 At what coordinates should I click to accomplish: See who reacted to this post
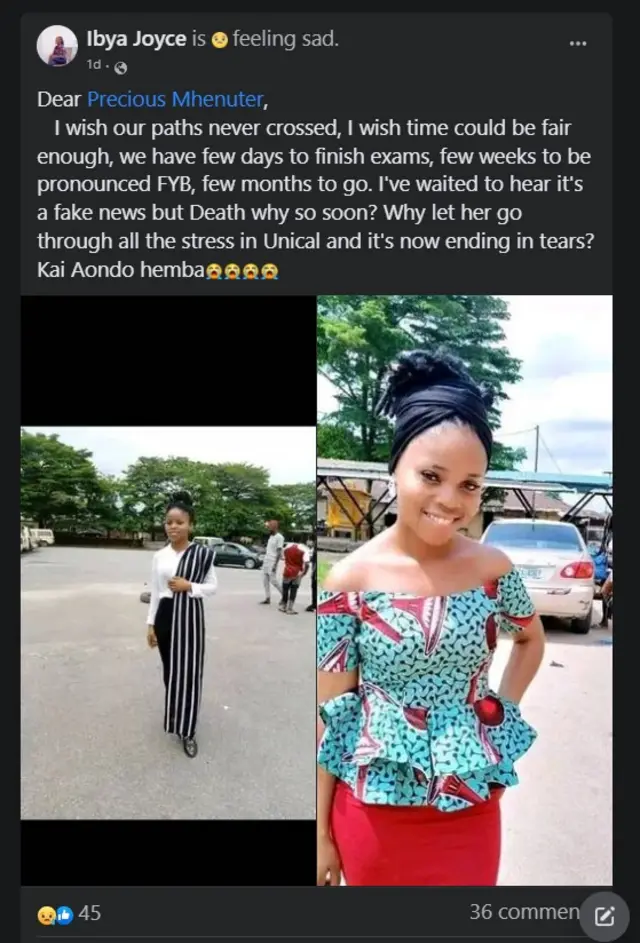[x=68, y=914]
